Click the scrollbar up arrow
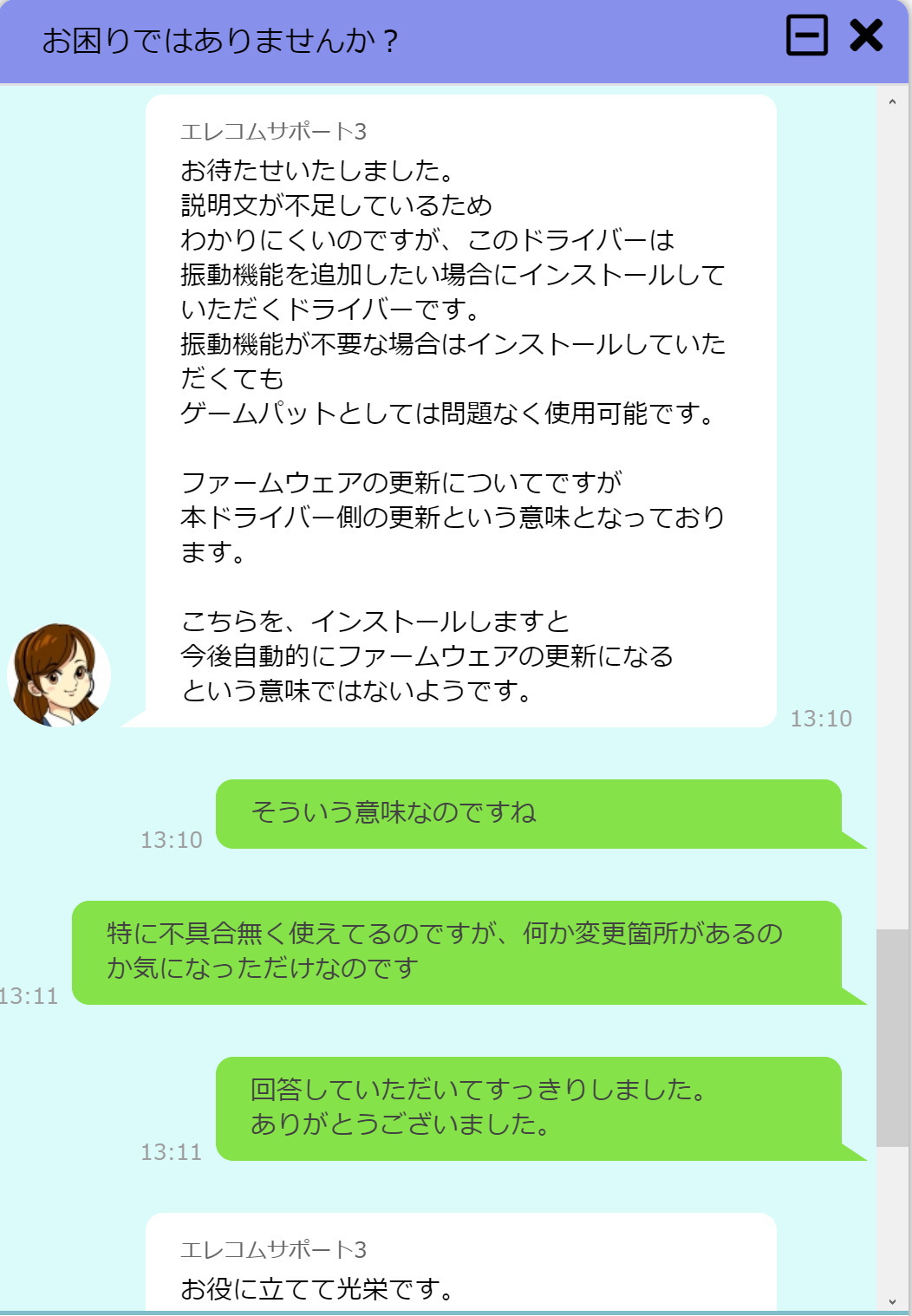 click(890, 101)
